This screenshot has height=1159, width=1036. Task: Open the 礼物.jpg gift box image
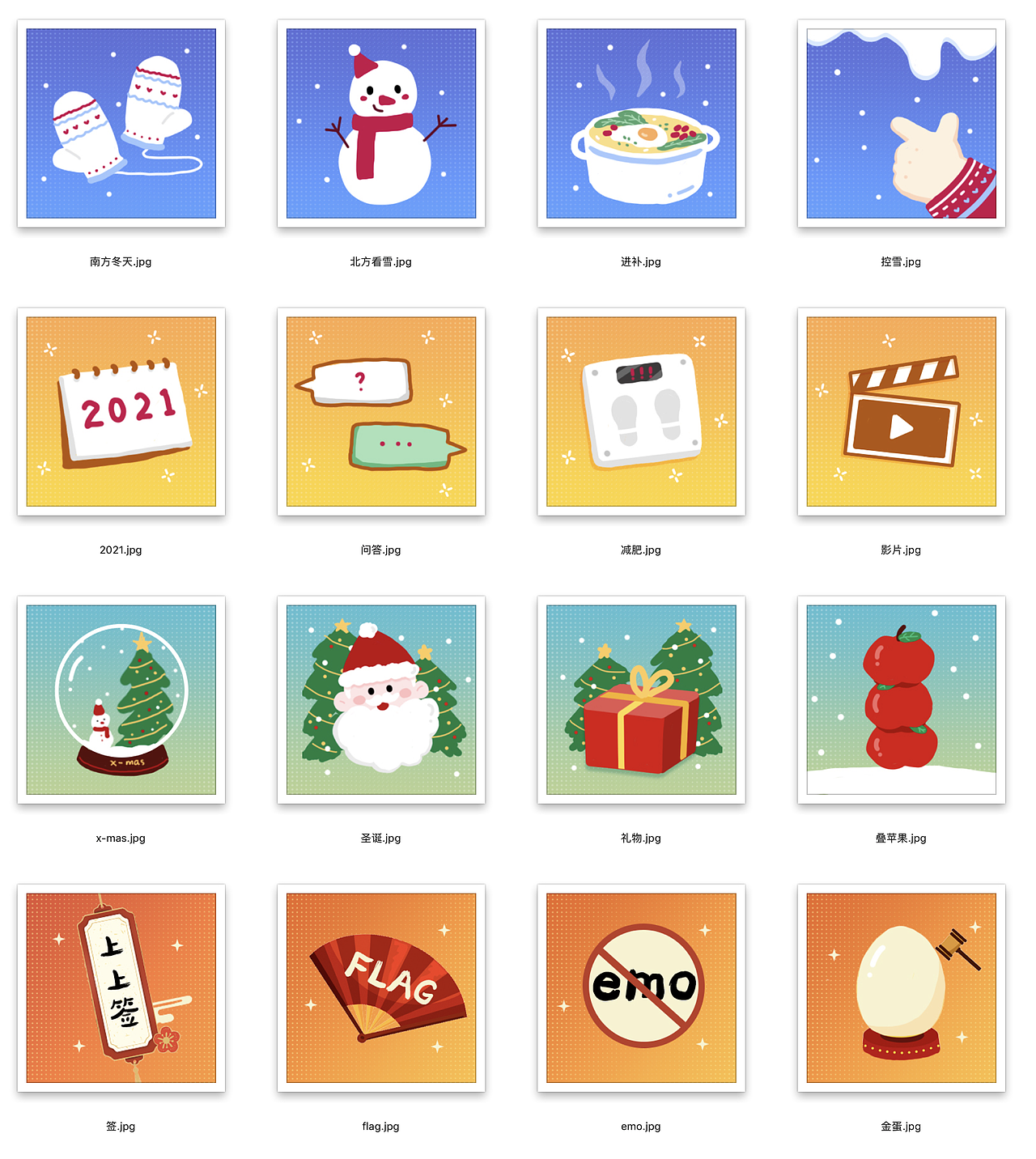(x=641, y=700)
